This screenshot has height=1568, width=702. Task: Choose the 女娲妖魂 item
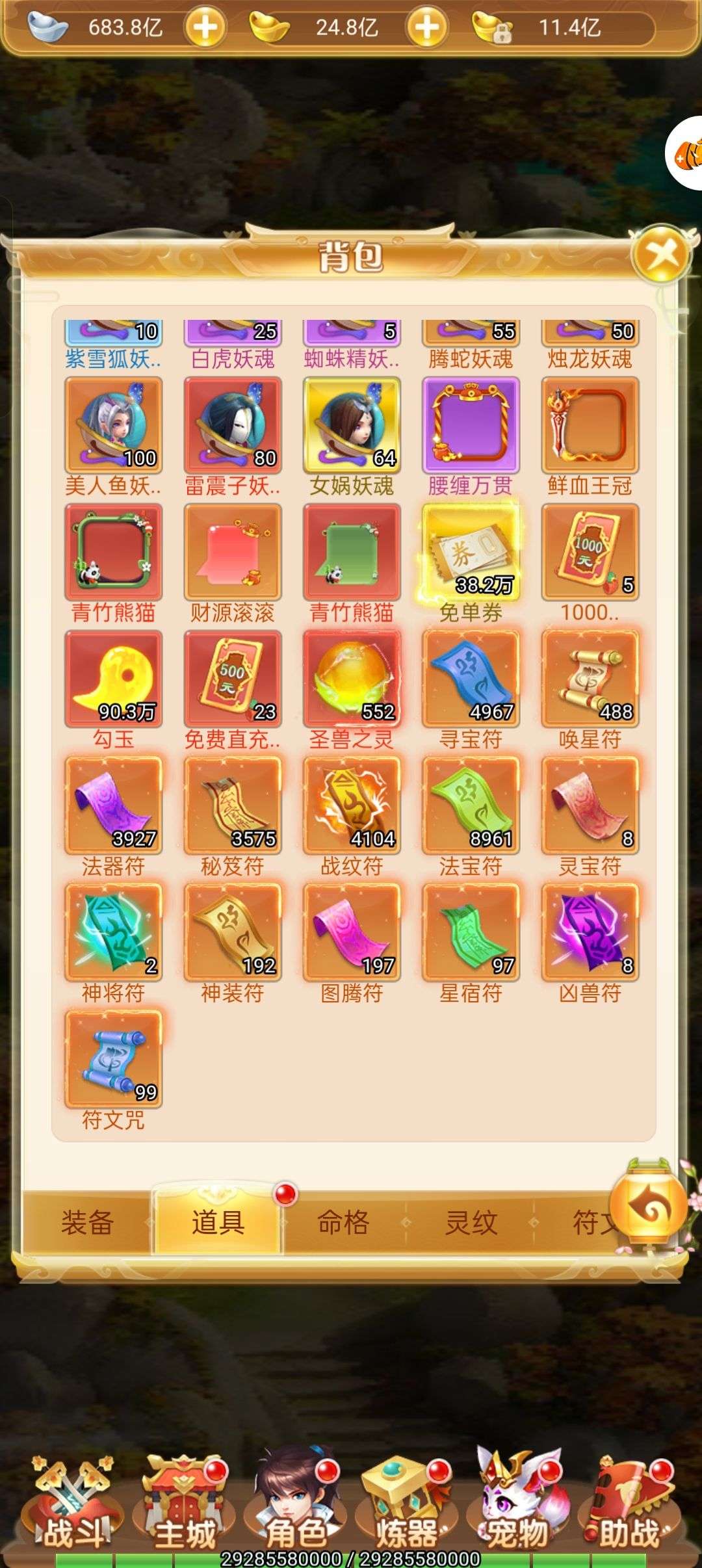352,426
